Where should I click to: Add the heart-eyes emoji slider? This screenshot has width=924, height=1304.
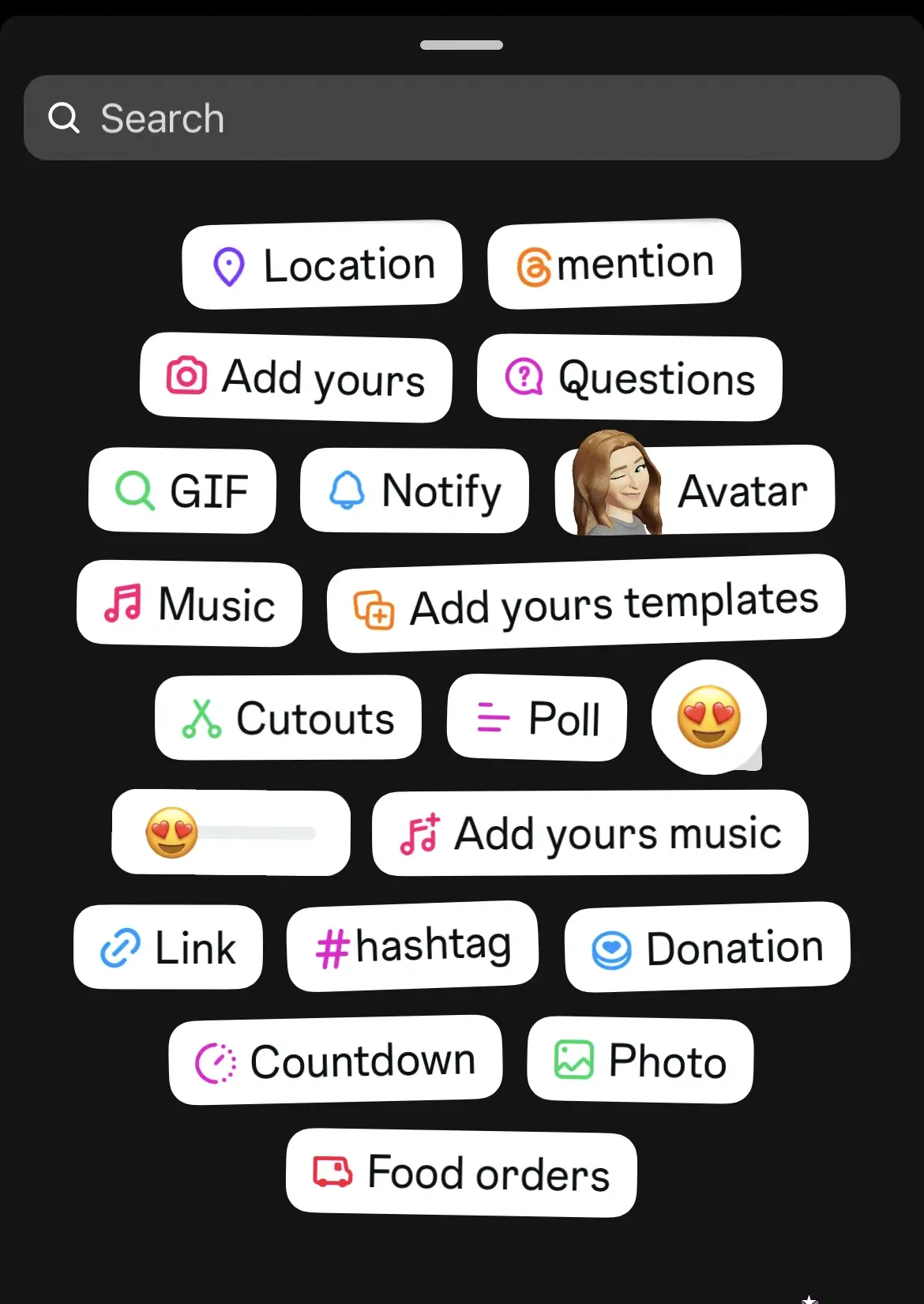coord(230,832)
